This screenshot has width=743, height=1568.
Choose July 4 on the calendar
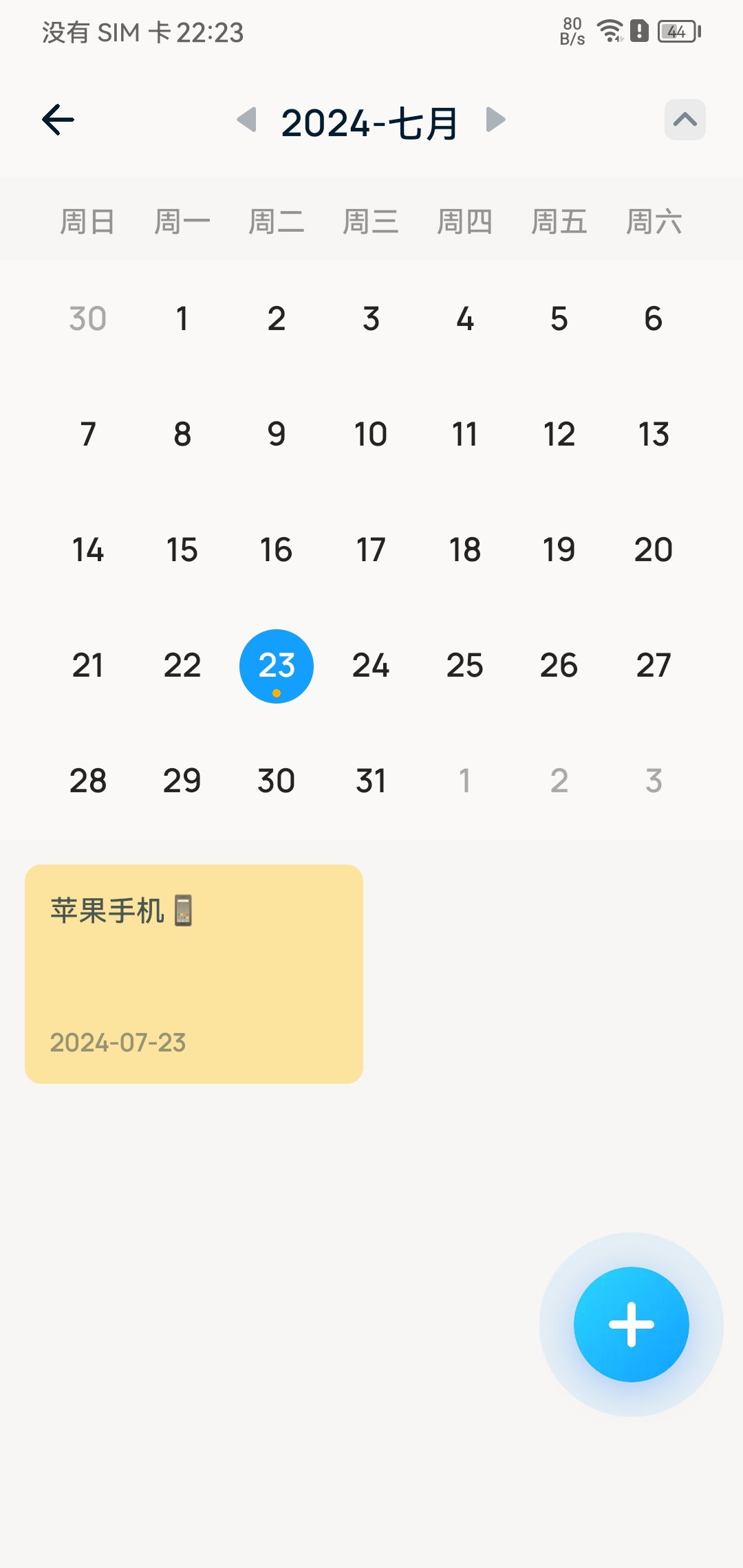pos(465,319)
